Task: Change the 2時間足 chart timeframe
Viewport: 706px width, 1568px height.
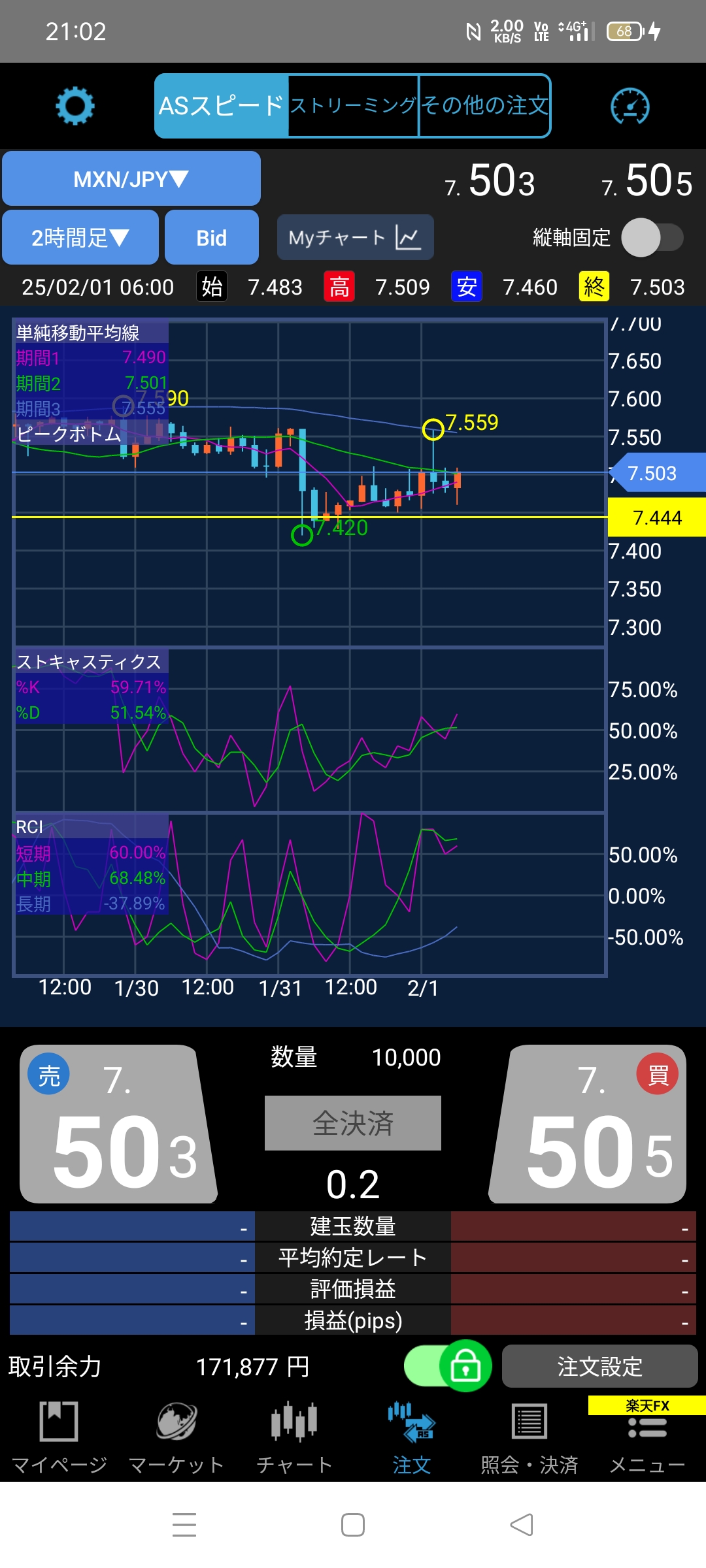Action: pos(80,238)
